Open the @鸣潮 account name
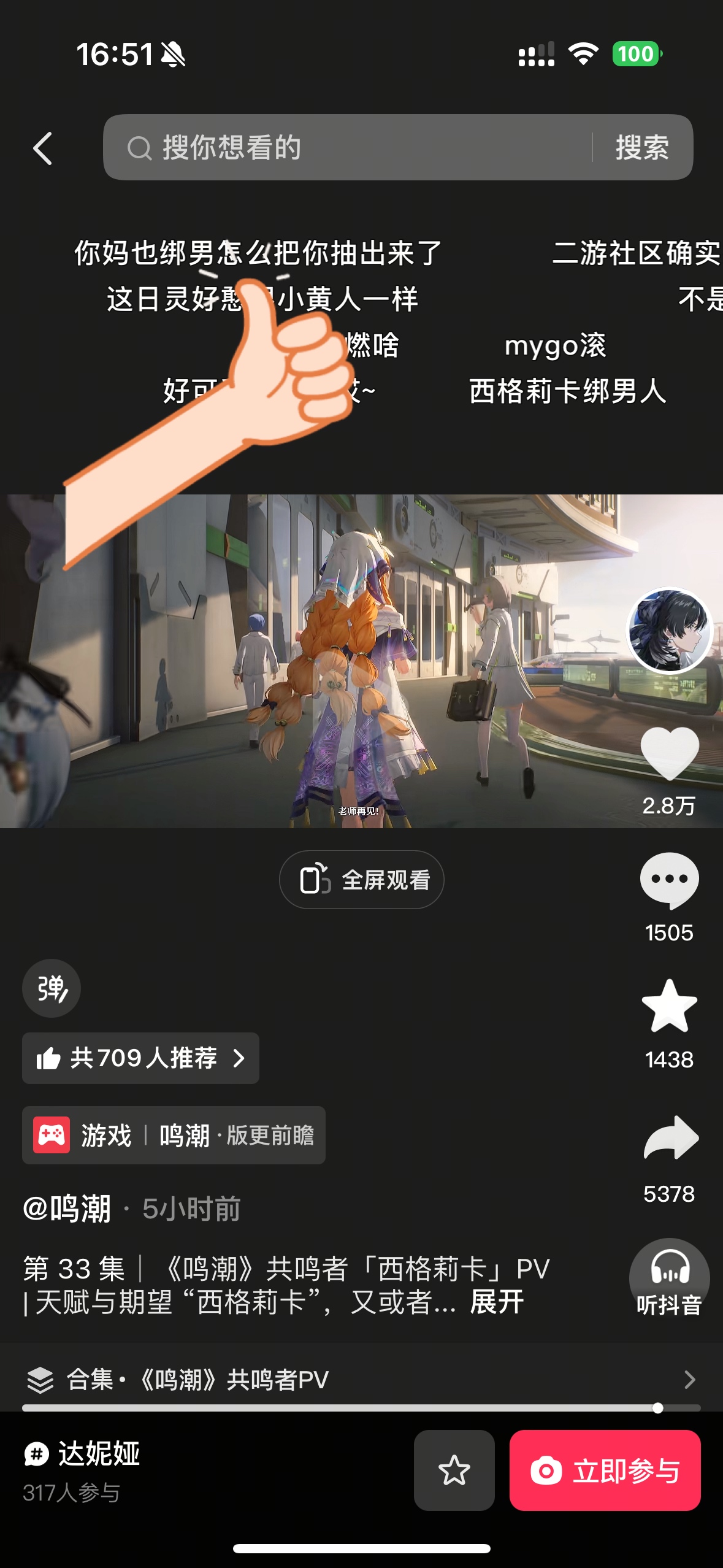The image size is (723, 1568). [67, 1209]
